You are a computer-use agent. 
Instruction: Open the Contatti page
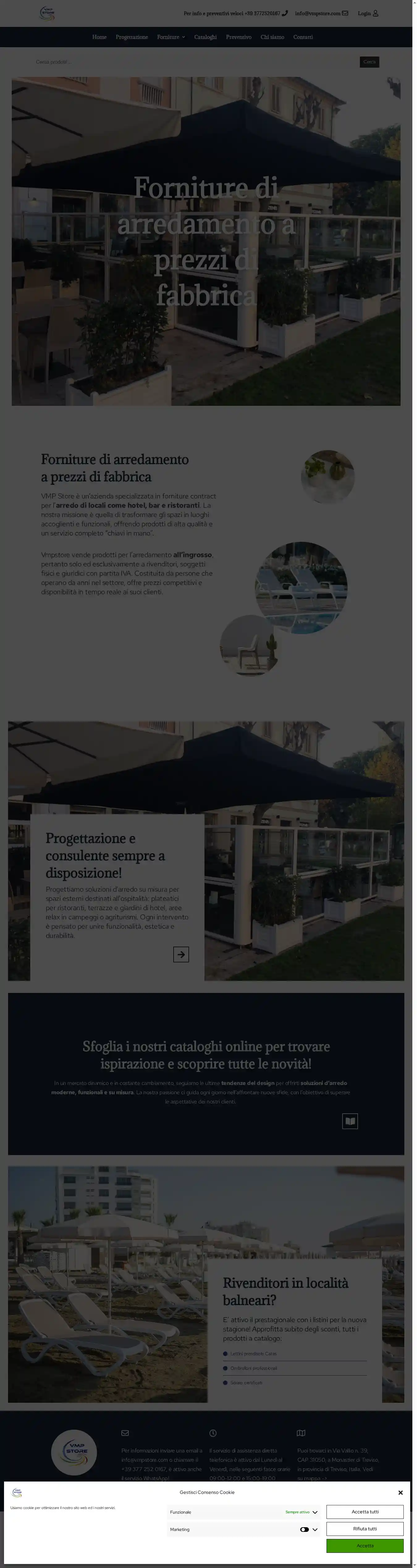pyautogui.click(x=302, y=37)
